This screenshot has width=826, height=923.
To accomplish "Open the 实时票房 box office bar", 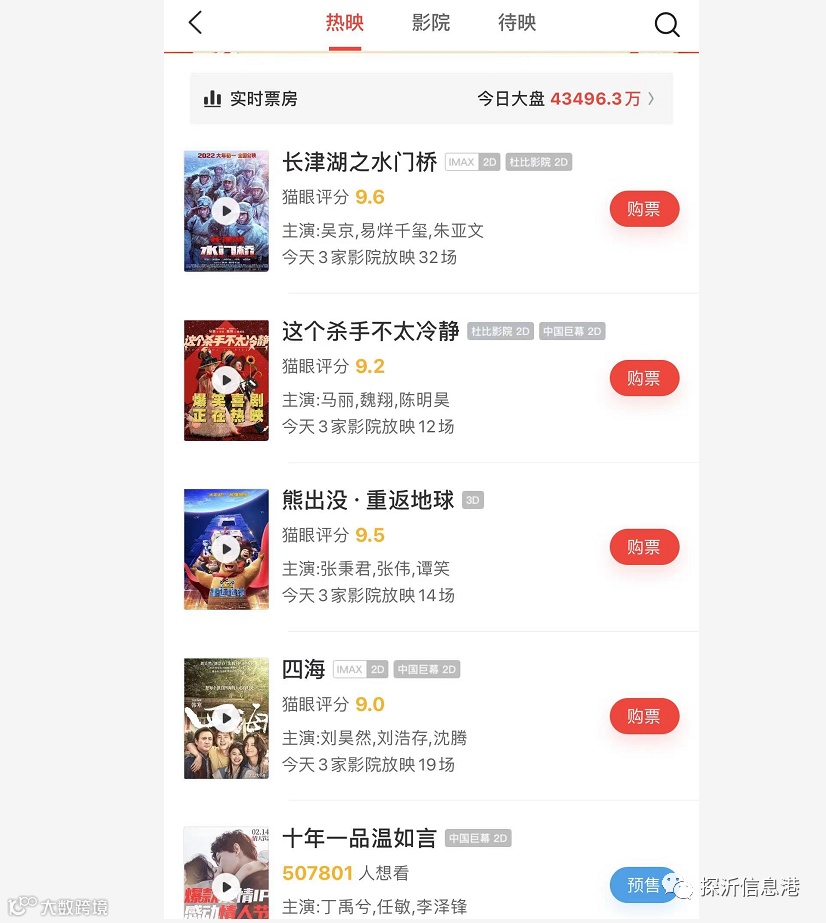I will (x=431, y=99).
